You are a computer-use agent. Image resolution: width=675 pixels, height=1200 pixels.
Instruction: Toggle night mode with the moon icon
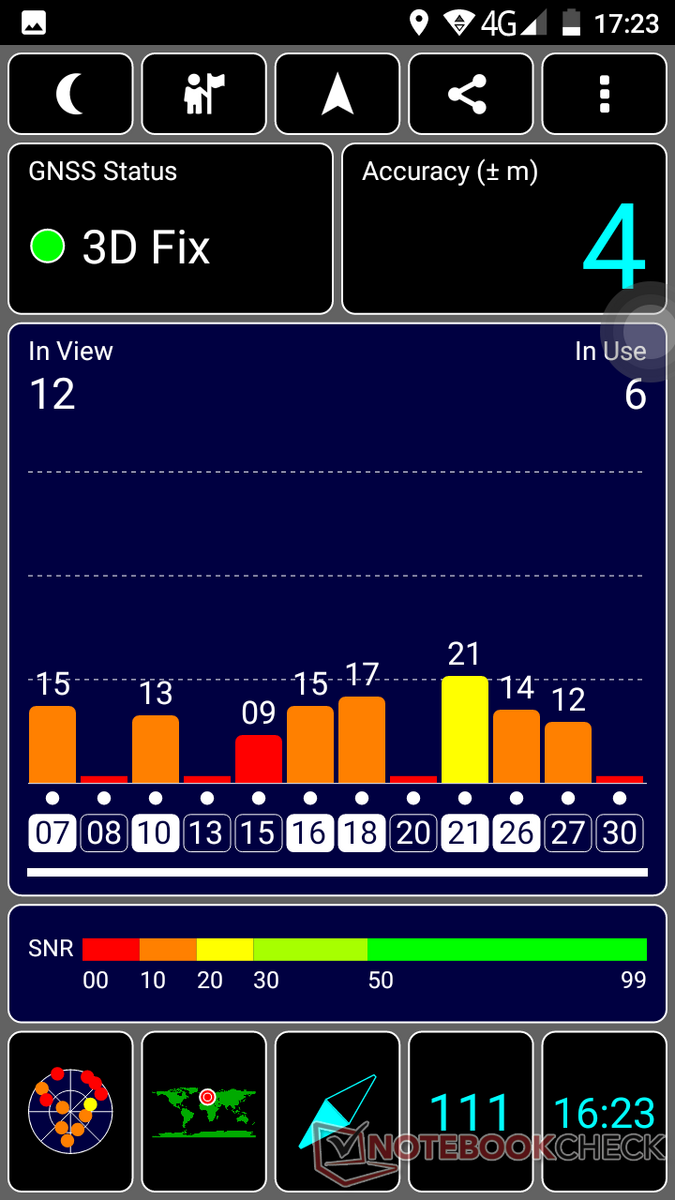point(70,94)
